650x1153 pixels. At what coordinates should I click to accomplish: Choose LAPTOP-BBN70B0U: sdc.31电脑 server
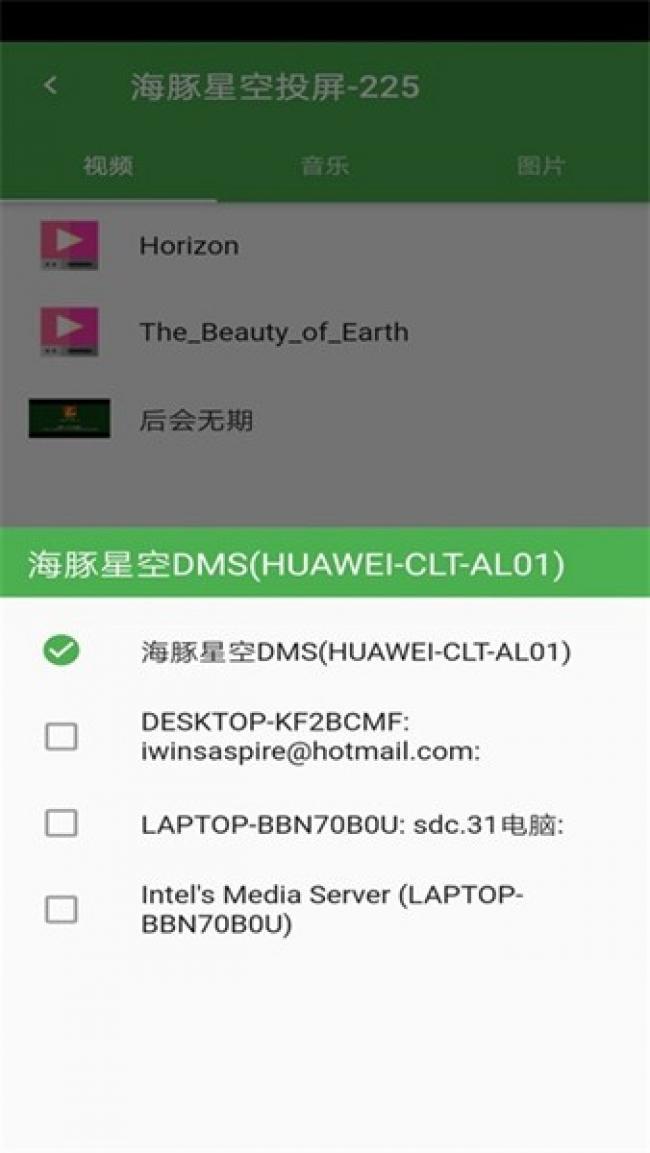[62, 824]
